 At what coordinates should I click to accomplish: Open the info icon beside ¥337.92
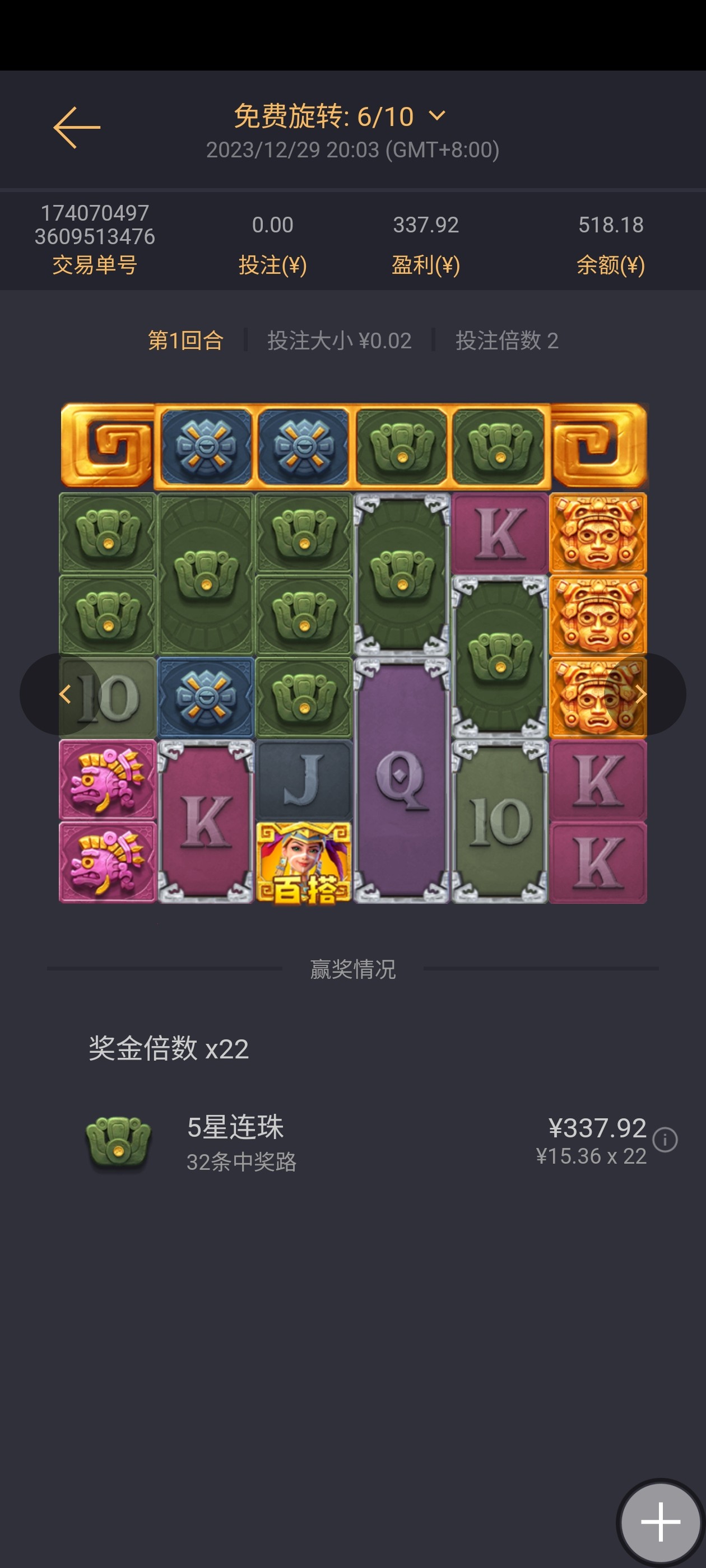665,1140
